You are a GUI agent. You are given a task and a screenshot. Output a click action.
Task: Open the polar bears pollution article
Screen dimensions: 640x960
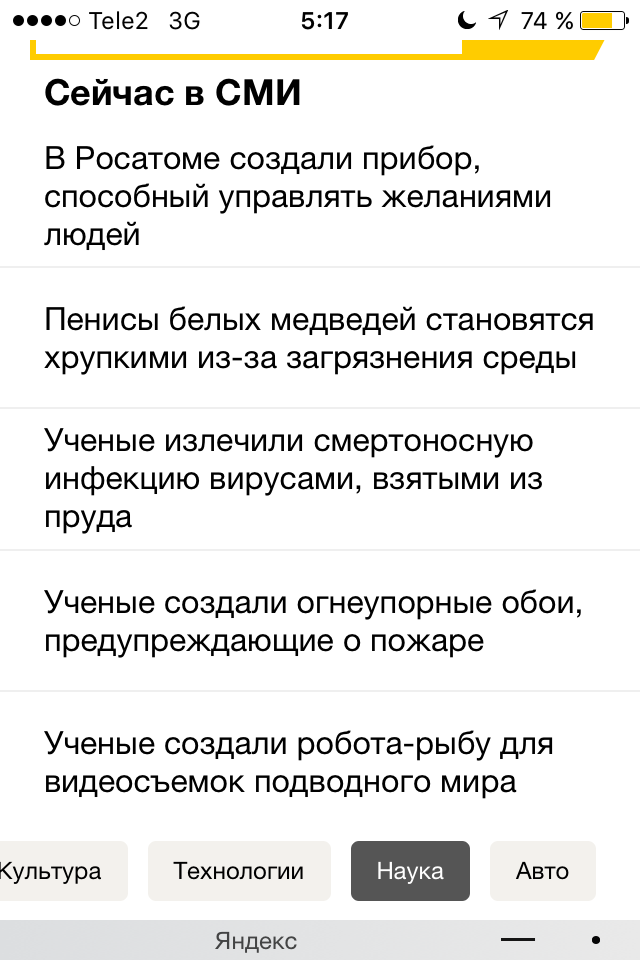319,339
